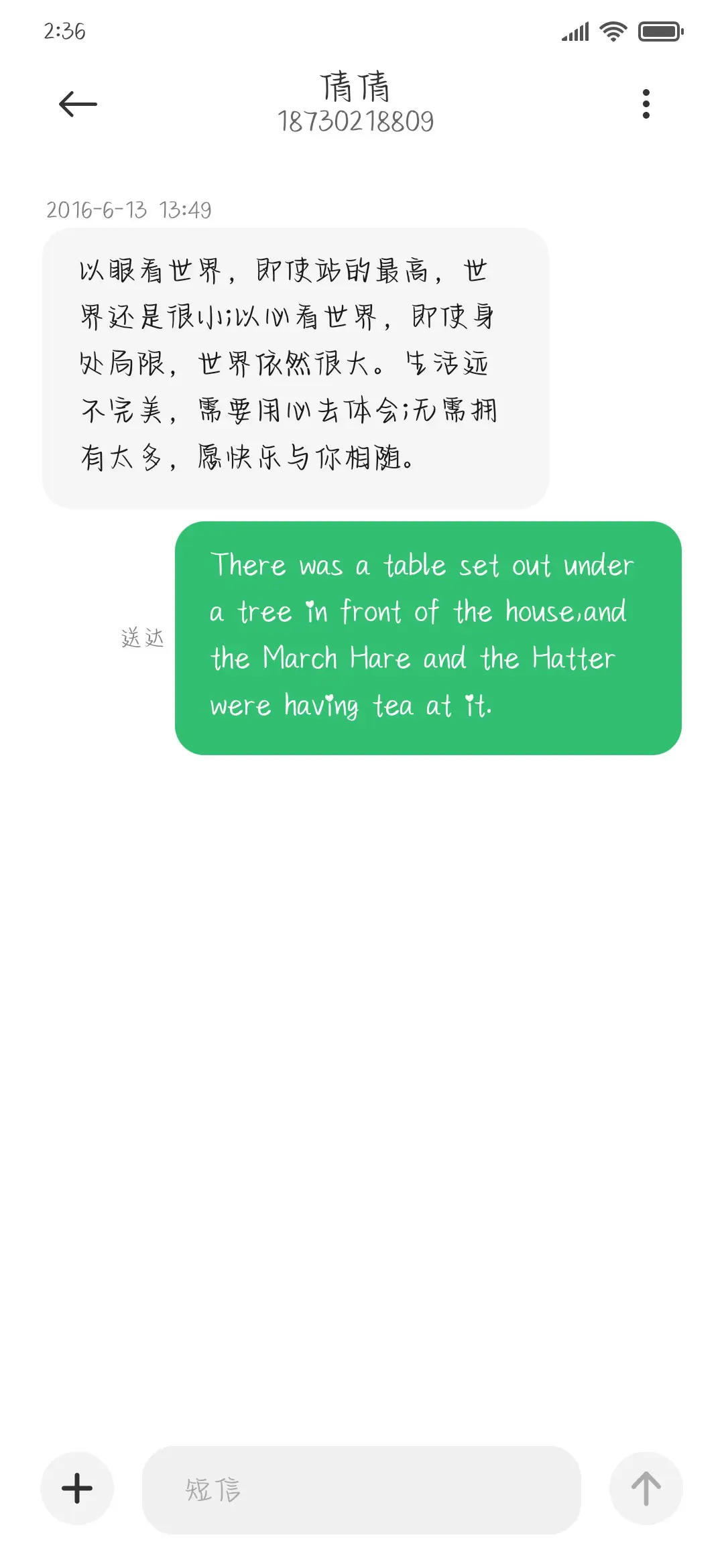The height and width of the screenshot is (1568, 724).
Task: Tap the battery indicator icon
Action: (x=660, y=31)
